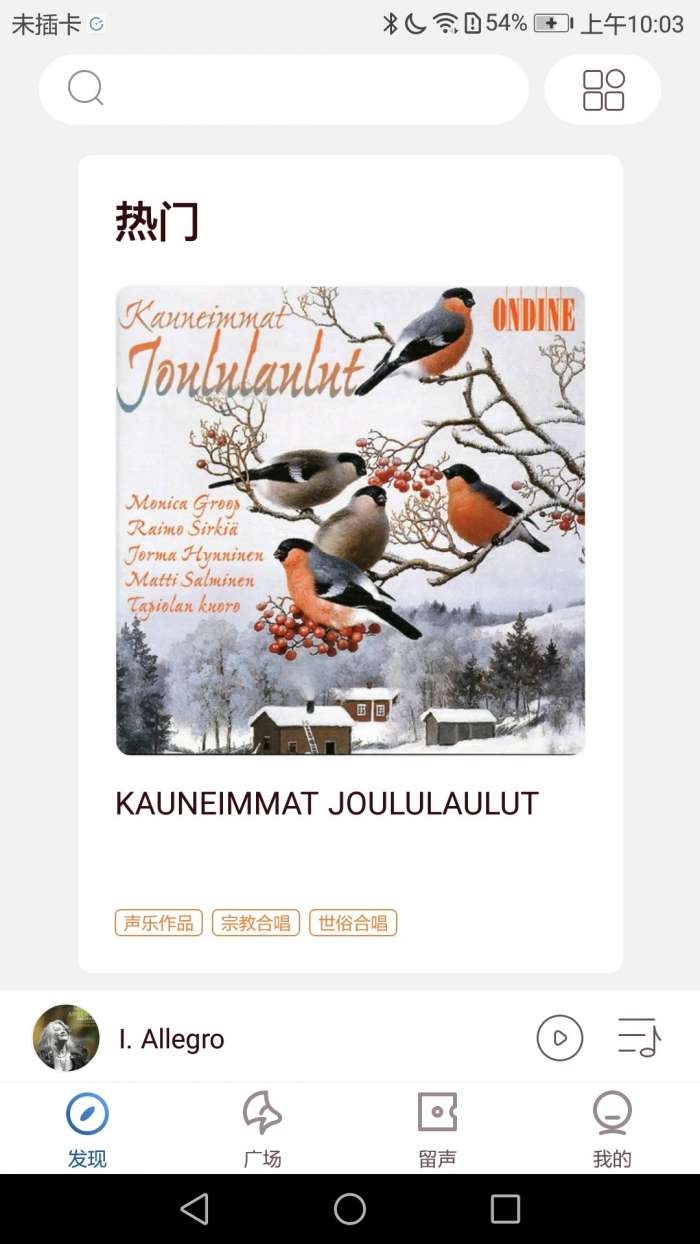Select the 声乐作品 tag chip
The width and height of the screenshot is (700, 1244).
tap(159, 923)
